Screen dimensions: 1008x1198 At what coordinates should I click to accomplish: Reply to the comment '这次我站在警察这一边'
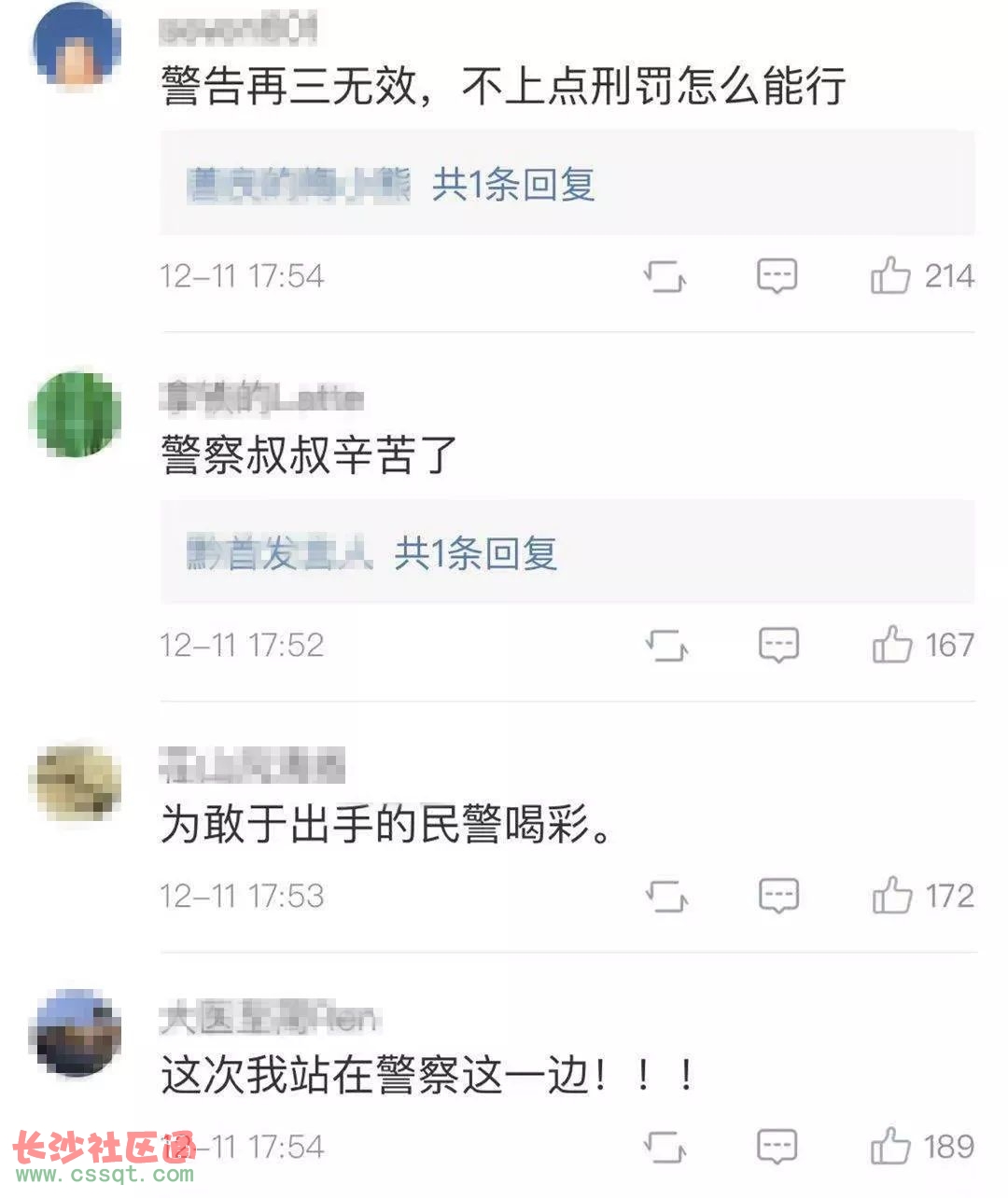pyautogui.click(x=777, y=1147)
